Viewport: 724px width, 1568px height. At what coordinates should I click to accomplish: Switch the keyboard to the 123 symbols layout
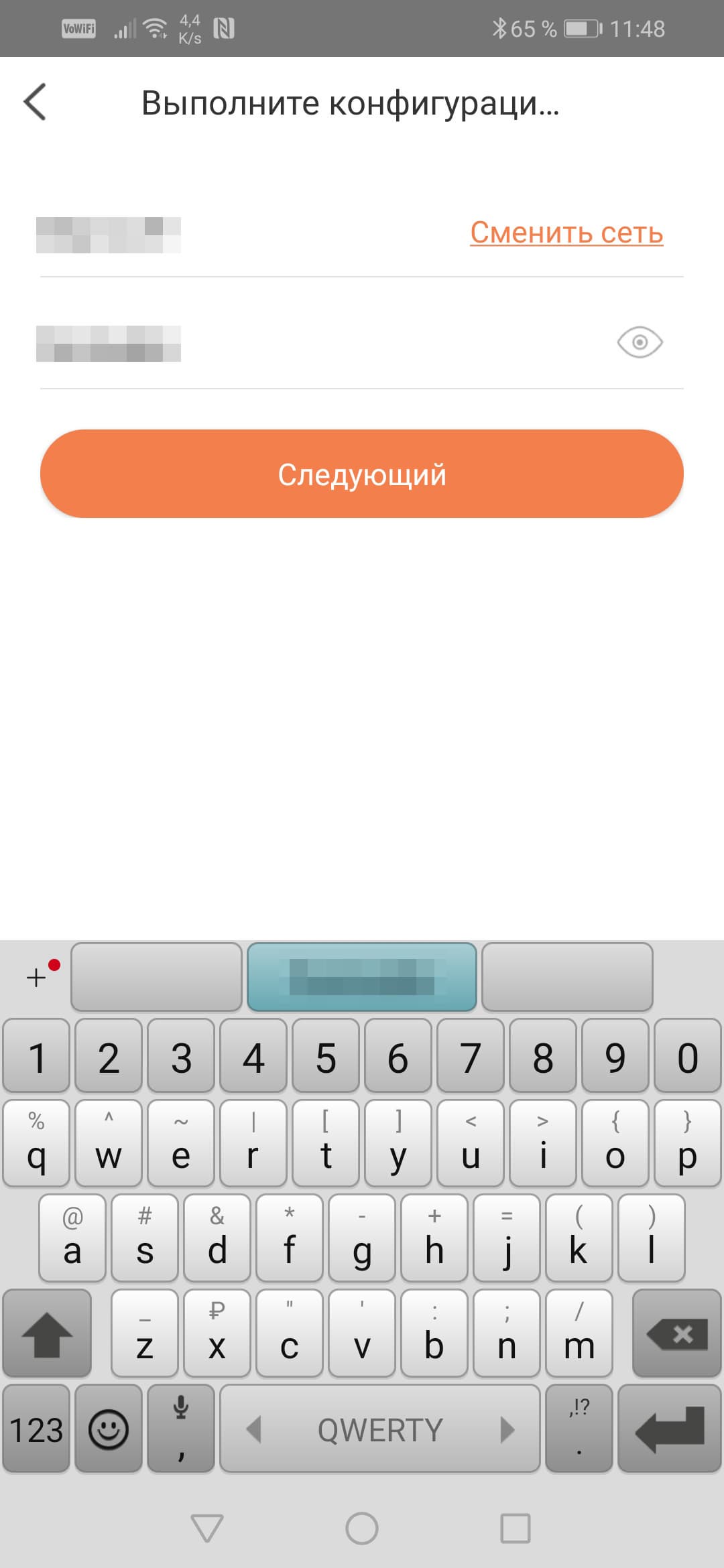point(36,1429)
